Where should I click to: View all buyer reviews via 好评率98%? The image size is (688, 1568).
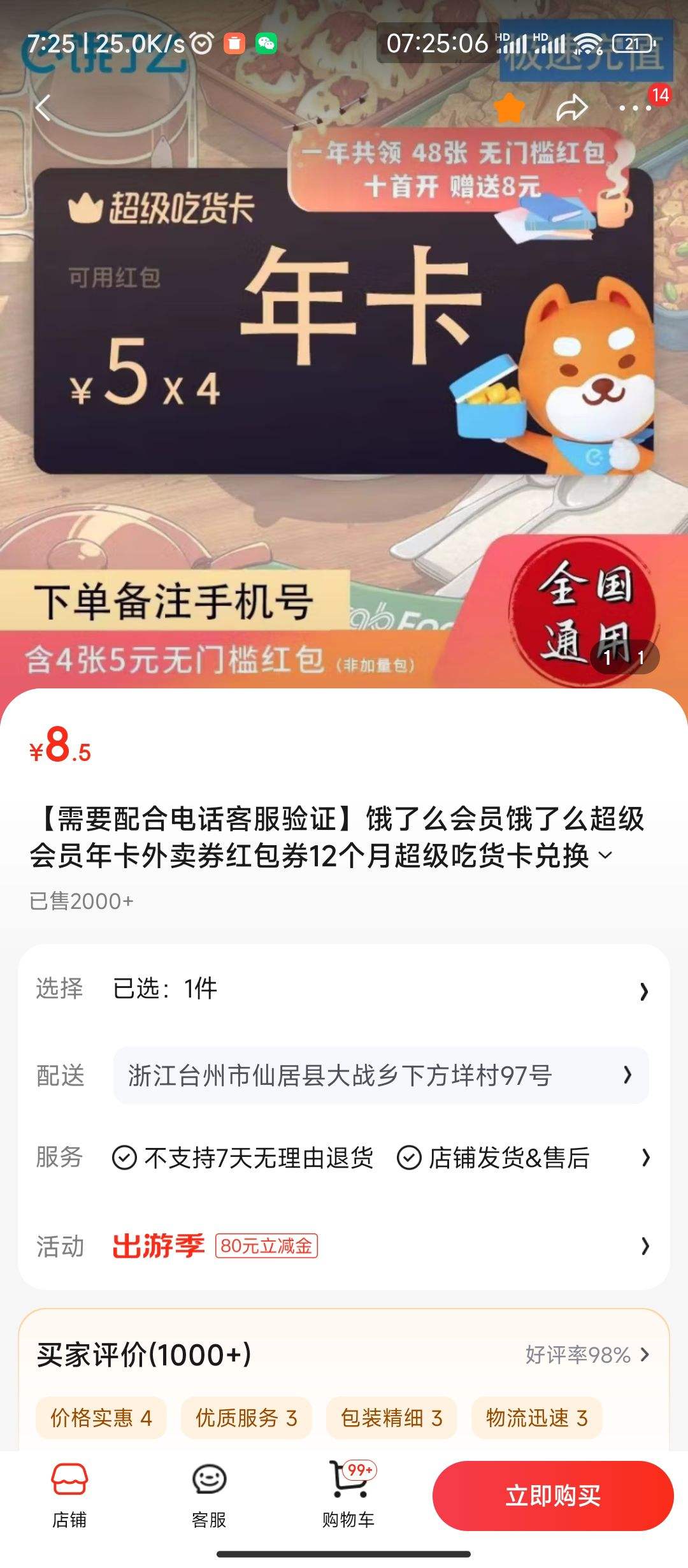pos(587,1354)
